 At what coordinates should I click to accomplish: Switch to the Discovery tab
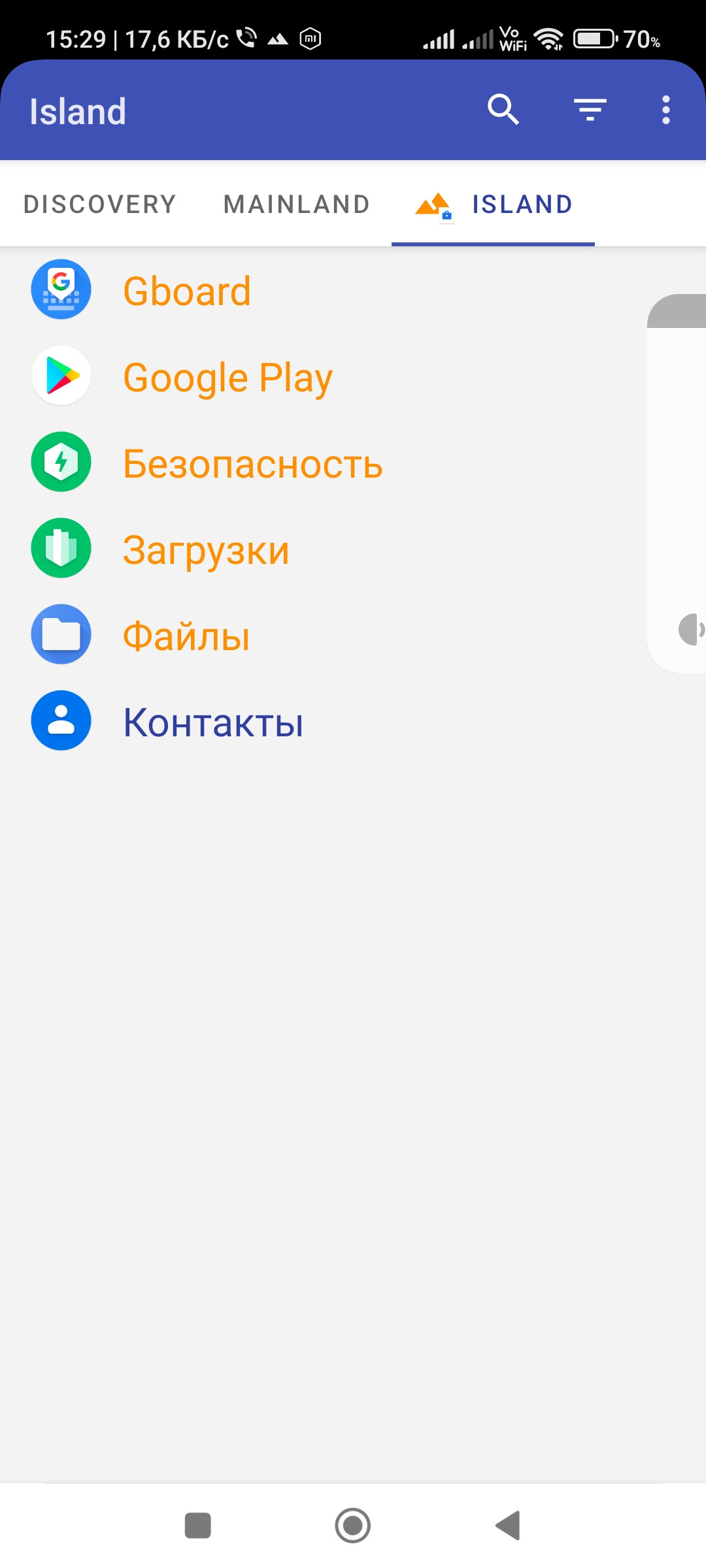100,204
